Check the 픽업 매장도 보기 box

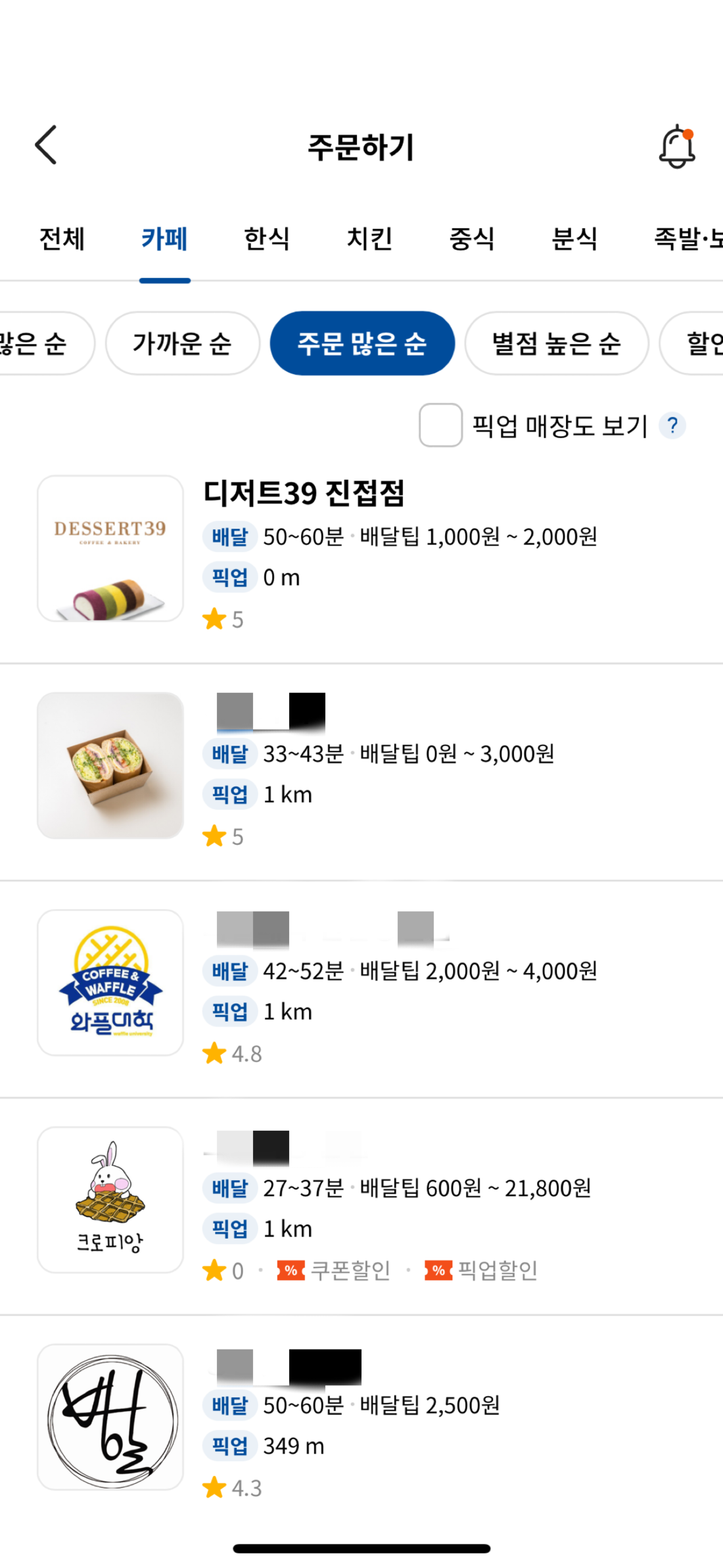click(440, 425)
